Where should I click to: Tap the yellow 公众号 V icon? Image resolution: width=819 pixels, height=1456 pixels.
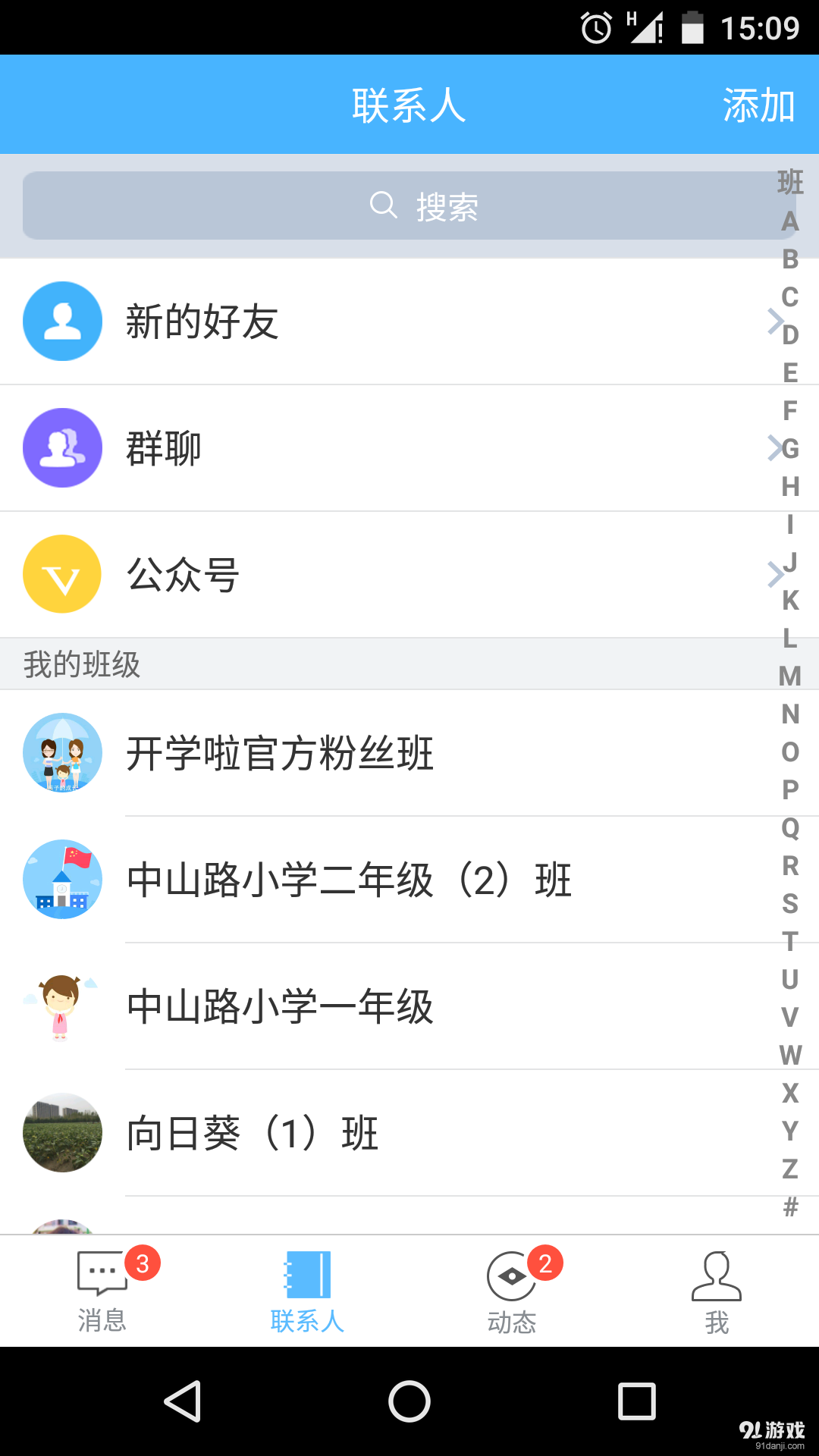click(x=62, y=574)
